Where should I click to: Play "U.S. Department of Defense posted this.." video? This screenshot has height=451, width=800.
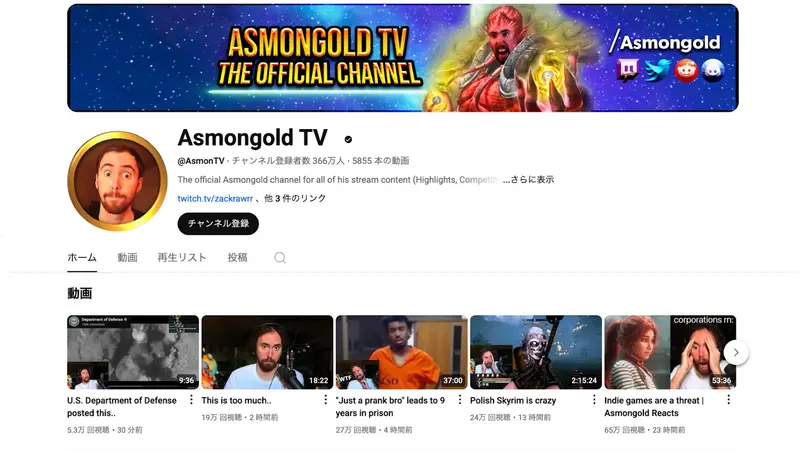pos(133,352)
